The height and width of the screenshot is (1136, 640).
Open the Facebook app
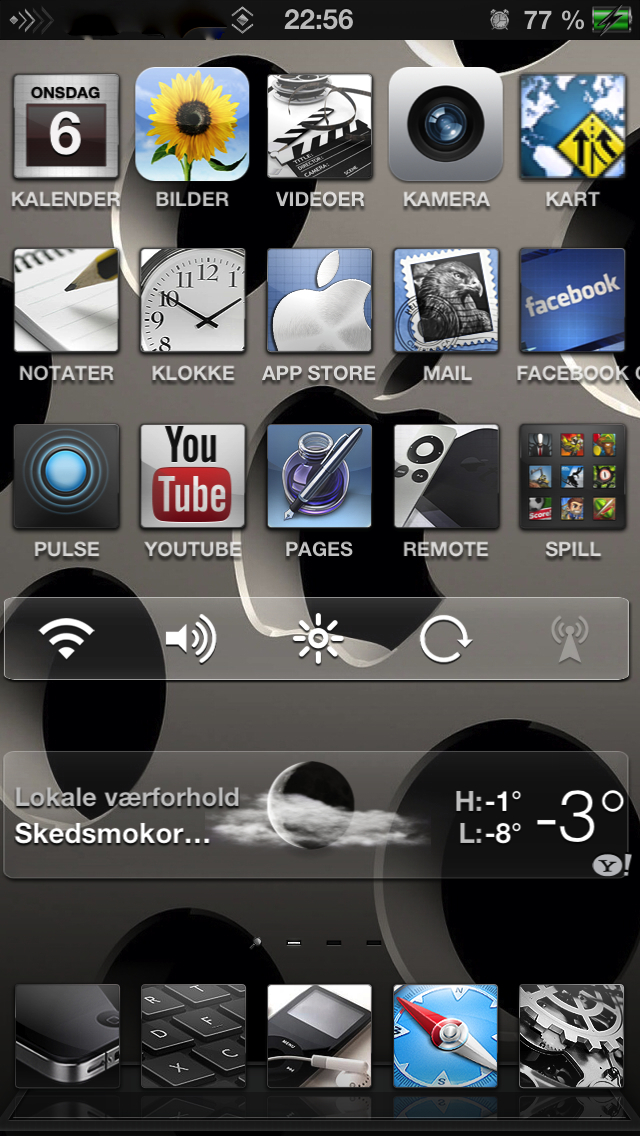point(573,301)
